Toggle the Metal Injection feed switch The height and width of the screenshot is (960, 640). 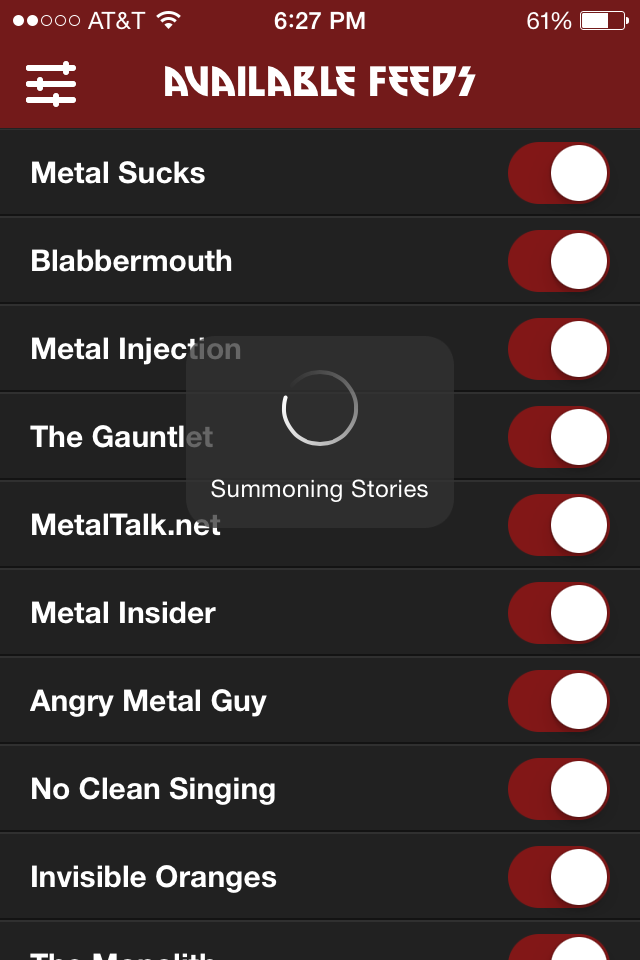(x=559, y=349)
